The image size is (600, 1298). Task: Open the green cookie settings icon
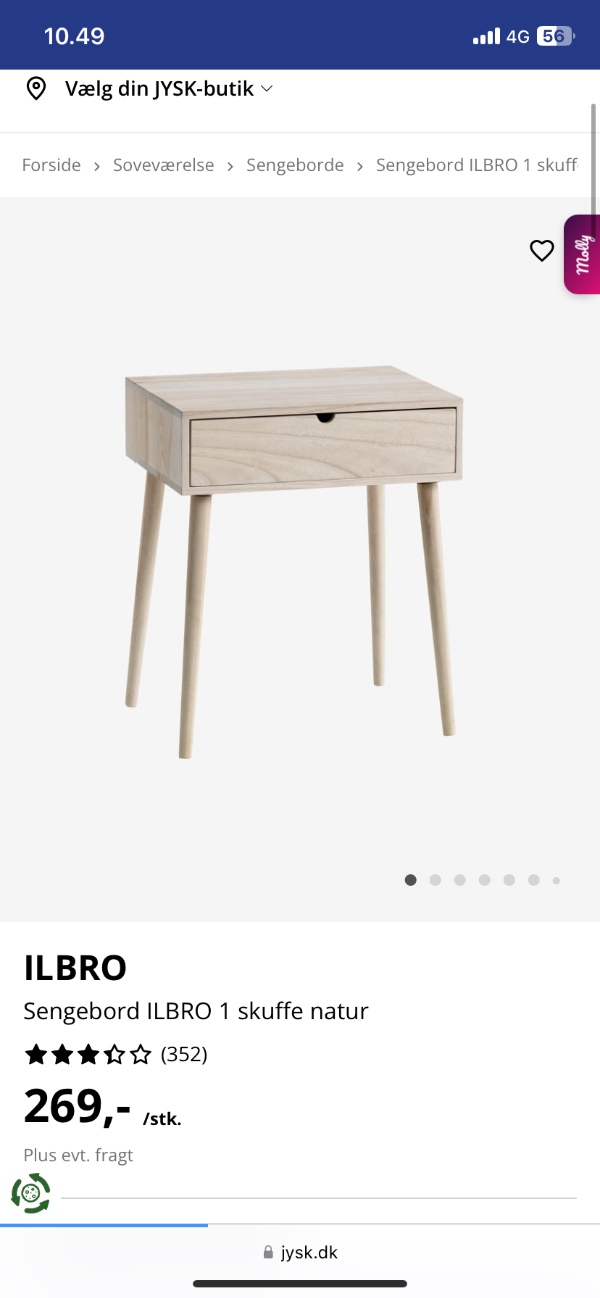(x=31, y=1193)
